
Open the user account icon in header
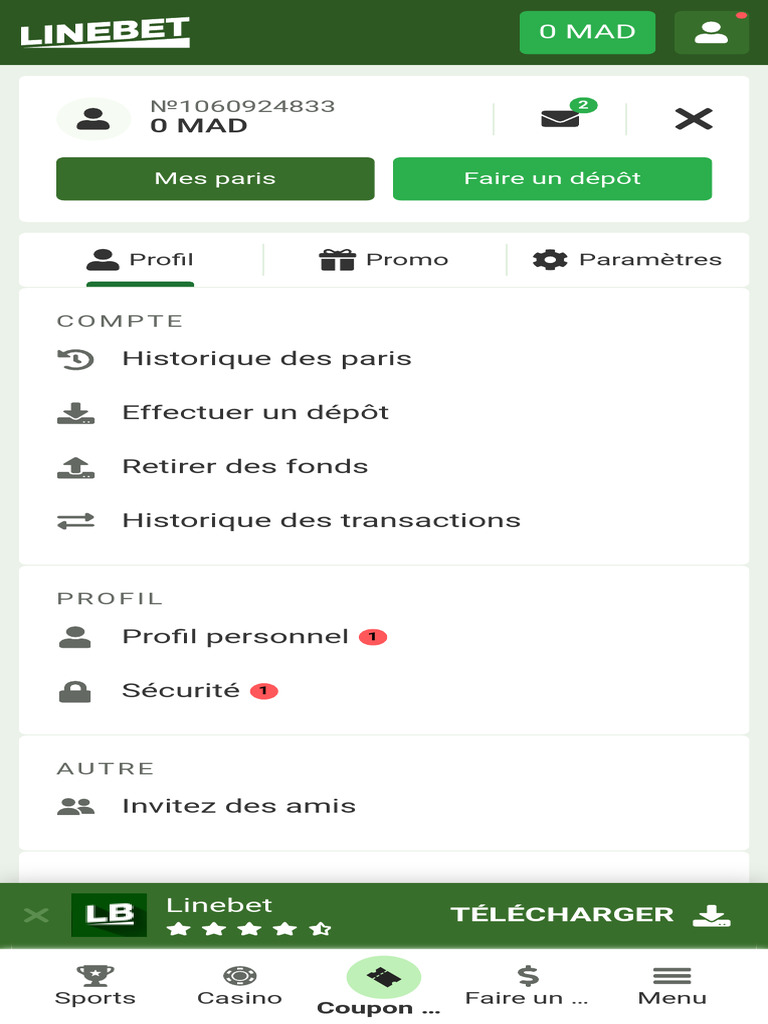coord(711,32)
